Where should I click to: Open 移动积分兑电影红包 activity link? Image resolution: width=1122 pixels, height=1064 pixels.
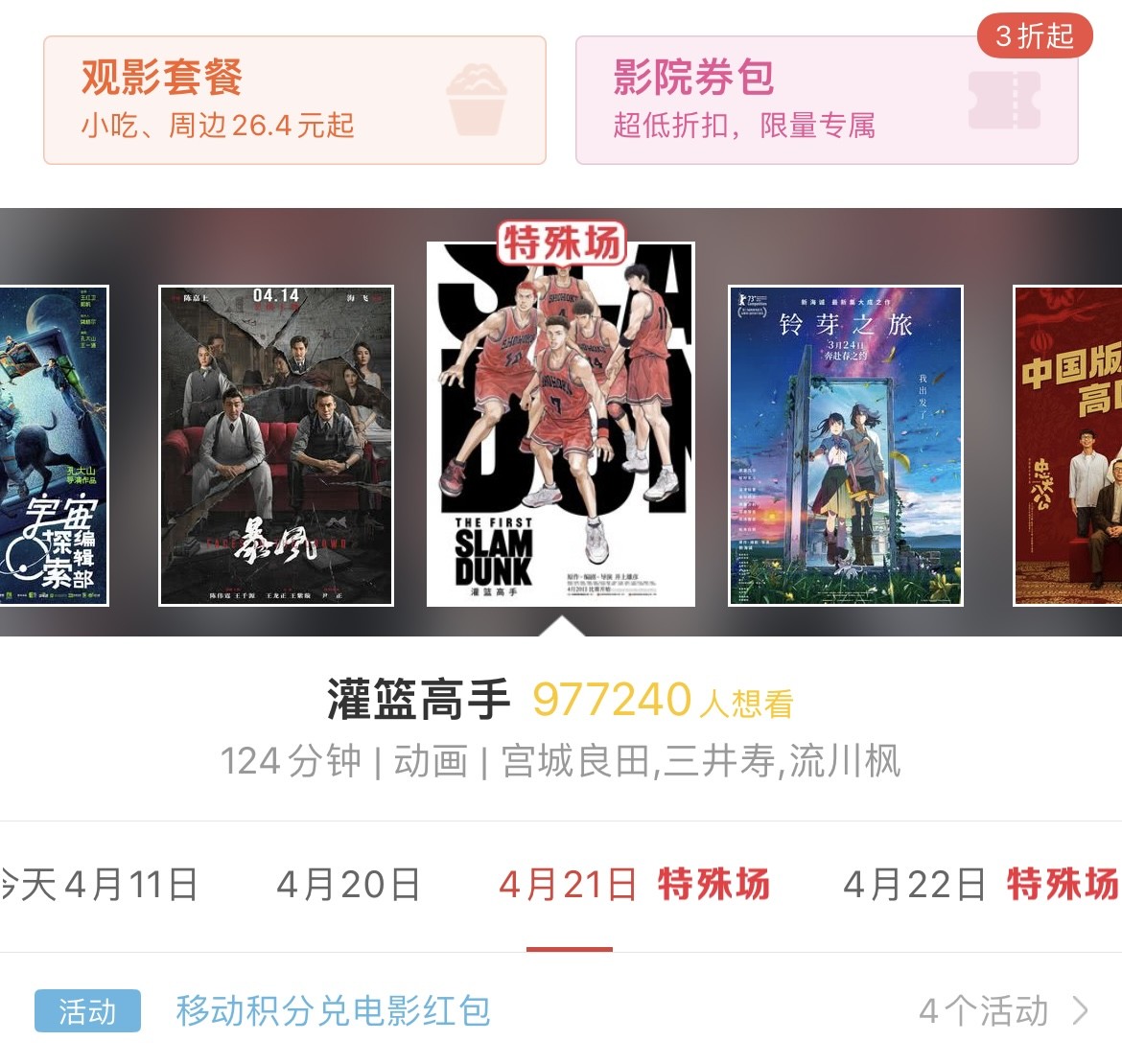point(333,1011)
